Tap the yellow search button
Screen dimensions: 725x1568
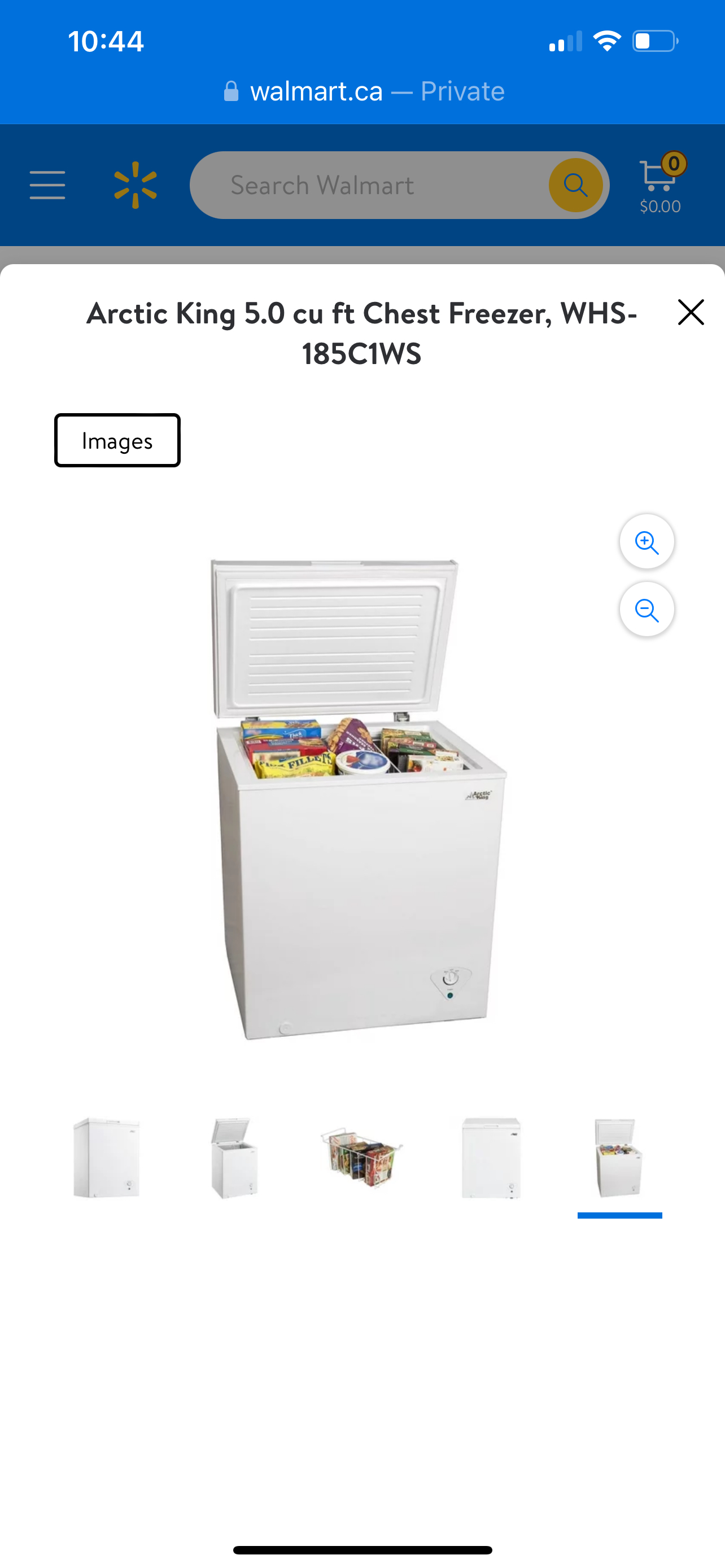575,185
